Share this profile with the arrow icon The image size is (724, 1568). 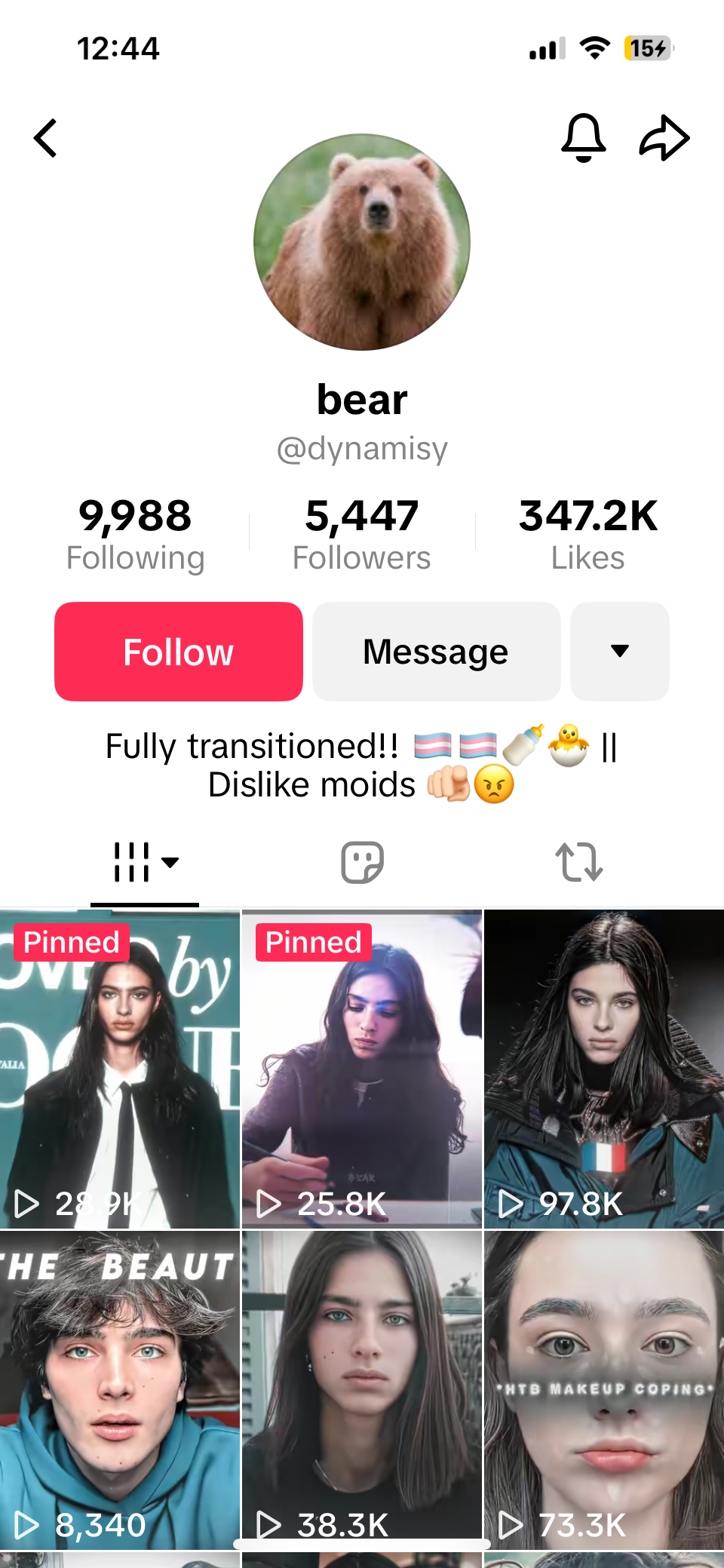click(x=664, y=138)
